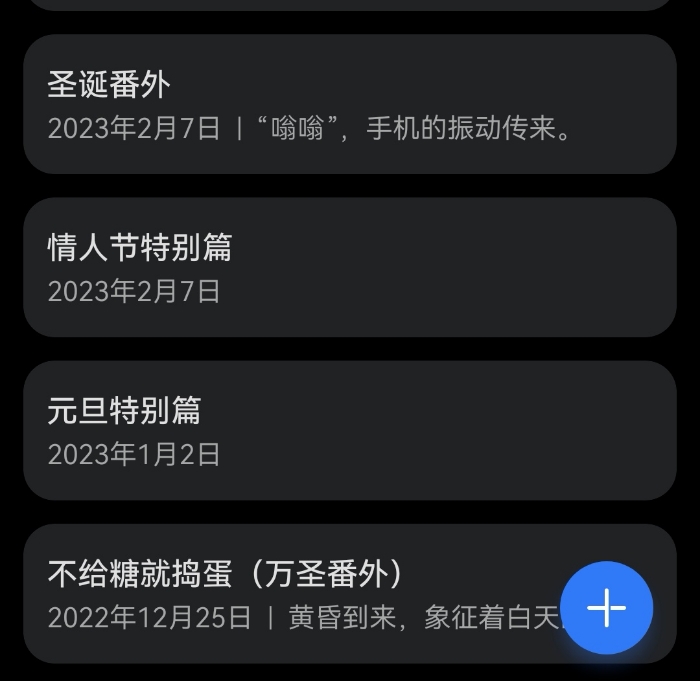Create a new note with the plus button
This screenshot has height=681, width=700.
click(606, 608)
